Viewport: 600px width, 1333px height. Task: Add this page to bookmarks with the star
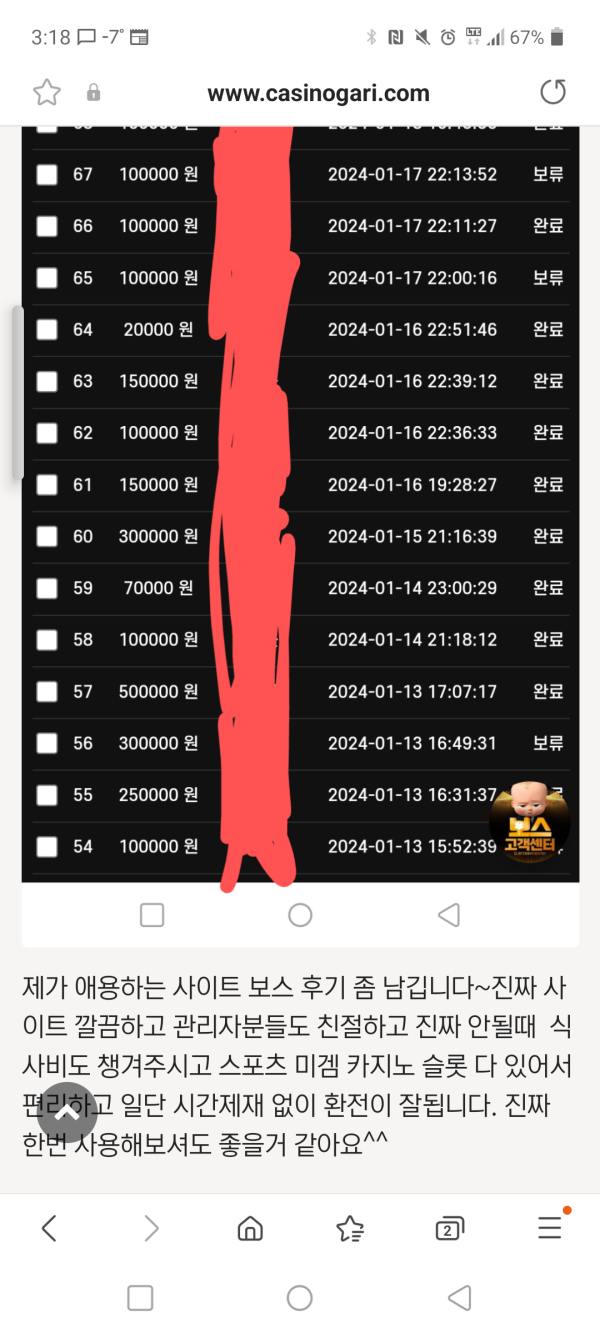tap(47, 93)
